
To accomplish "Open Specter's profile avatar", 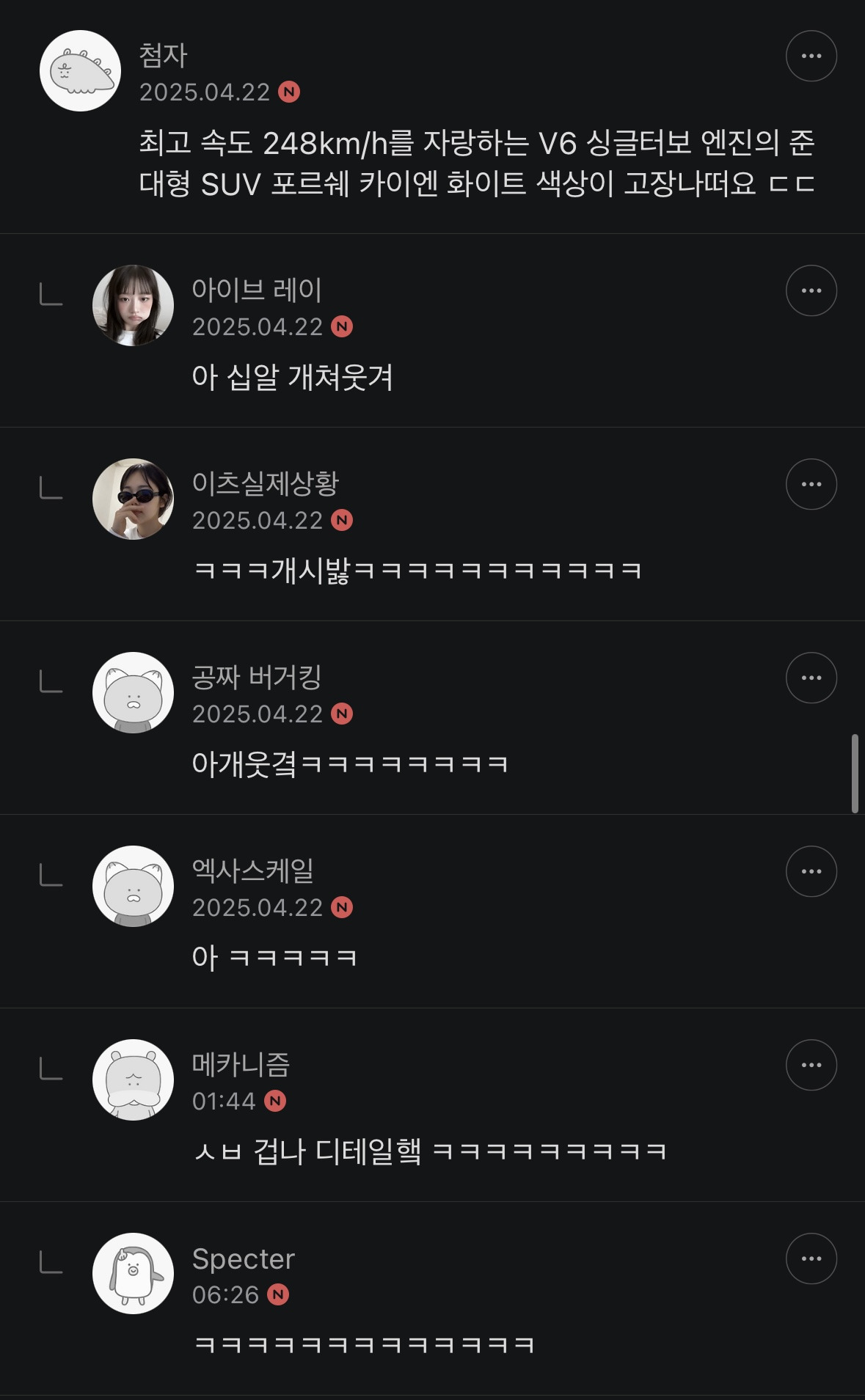I will pos(133,1273).
